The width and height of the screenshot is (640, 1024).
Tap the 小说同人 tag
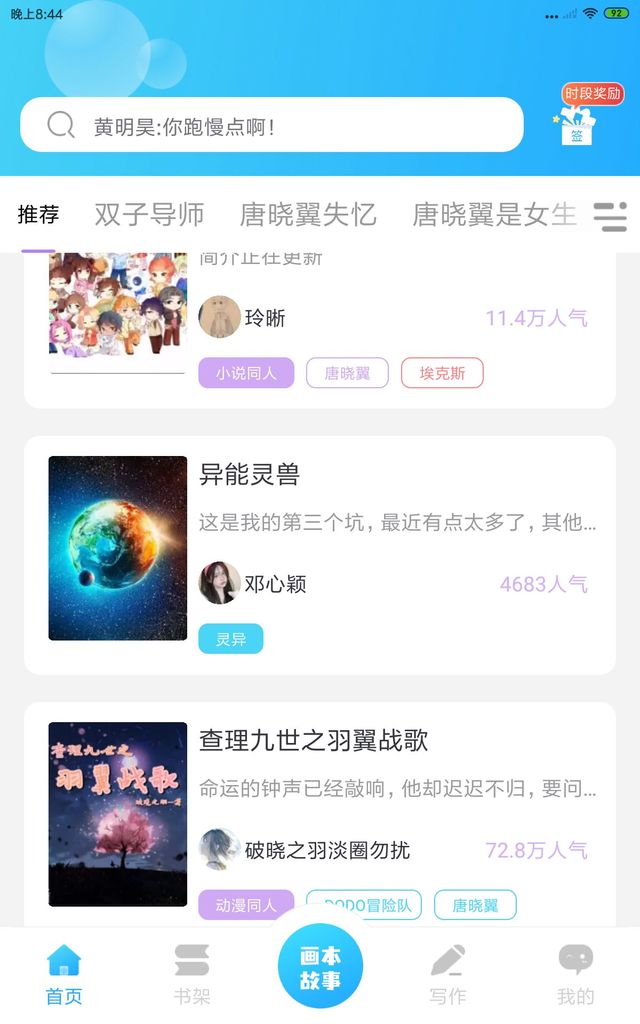tap(246, 374)
